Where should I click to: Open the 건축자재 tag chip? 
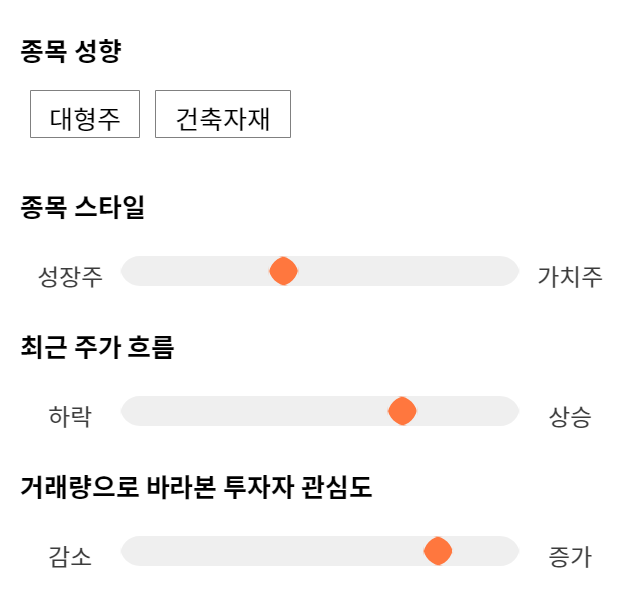[x=223, y=114]
